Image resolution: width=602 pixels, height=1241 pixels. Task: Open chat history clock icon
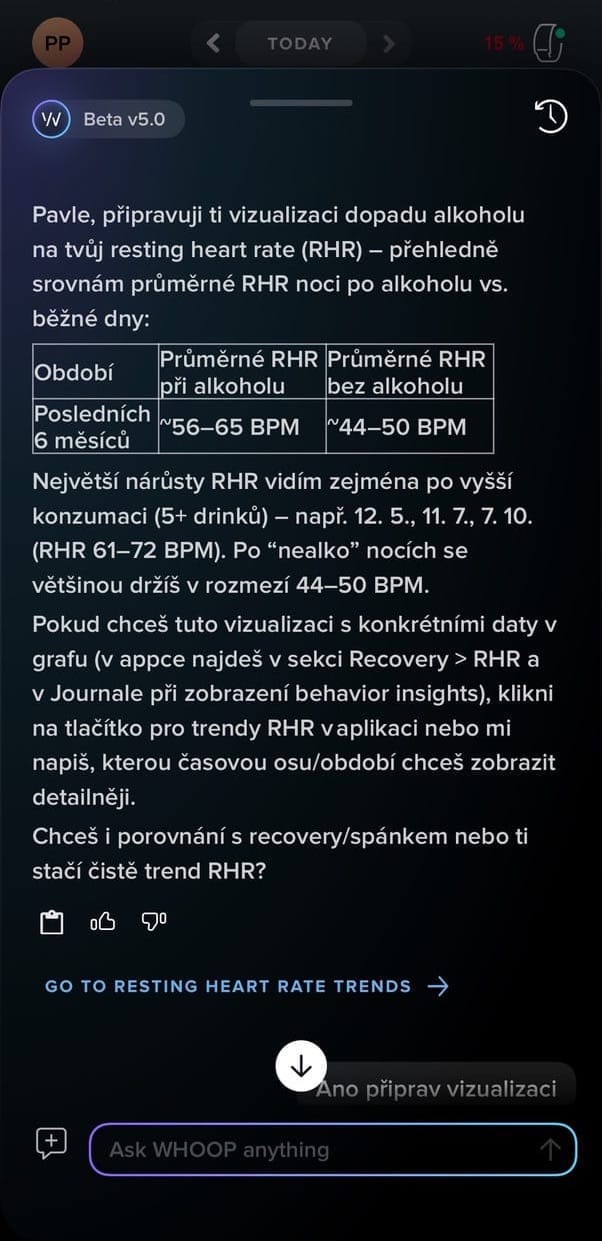[550, 117]
